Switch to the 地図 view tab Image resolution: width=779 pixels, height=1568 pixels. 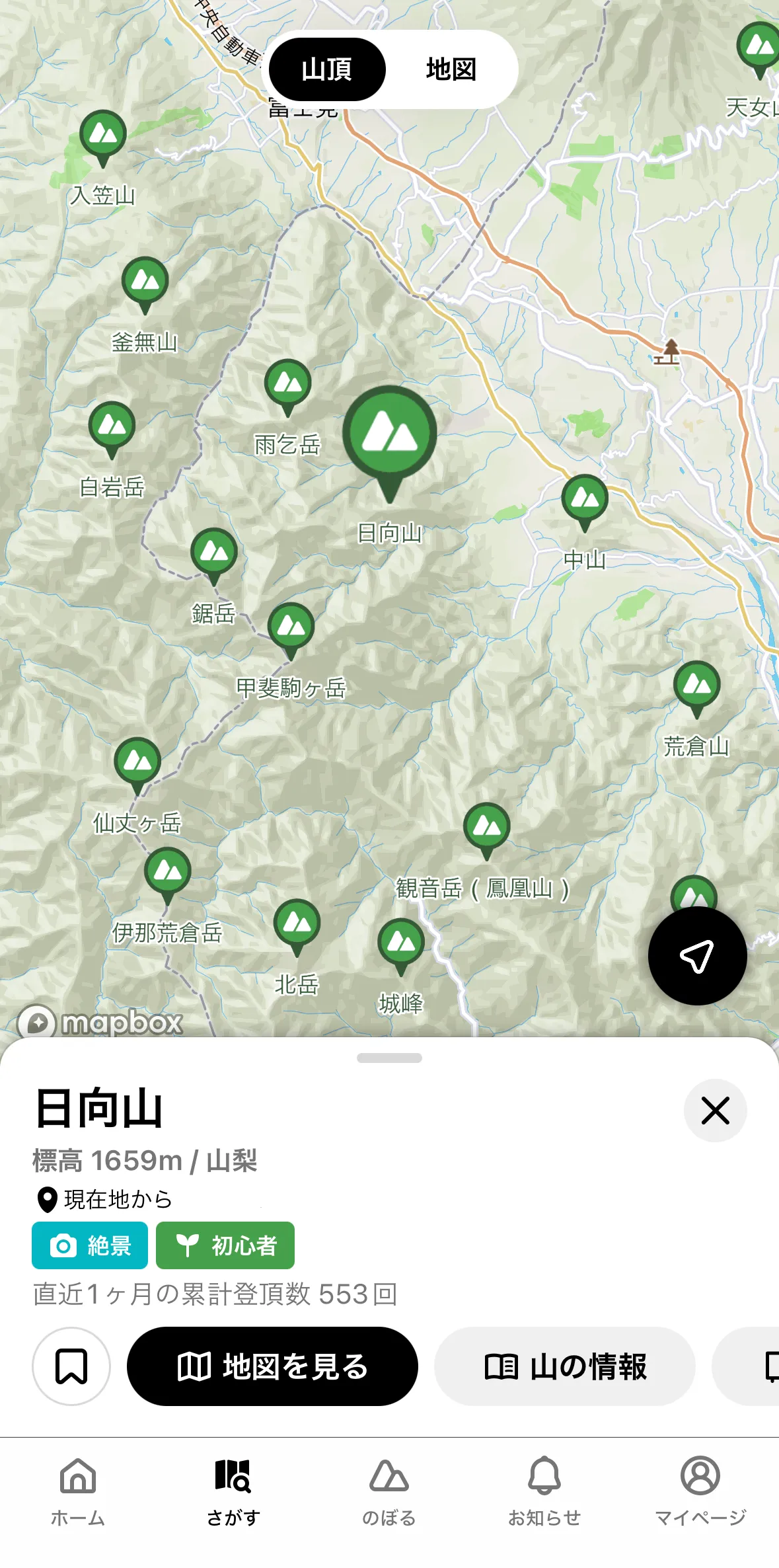451,69
